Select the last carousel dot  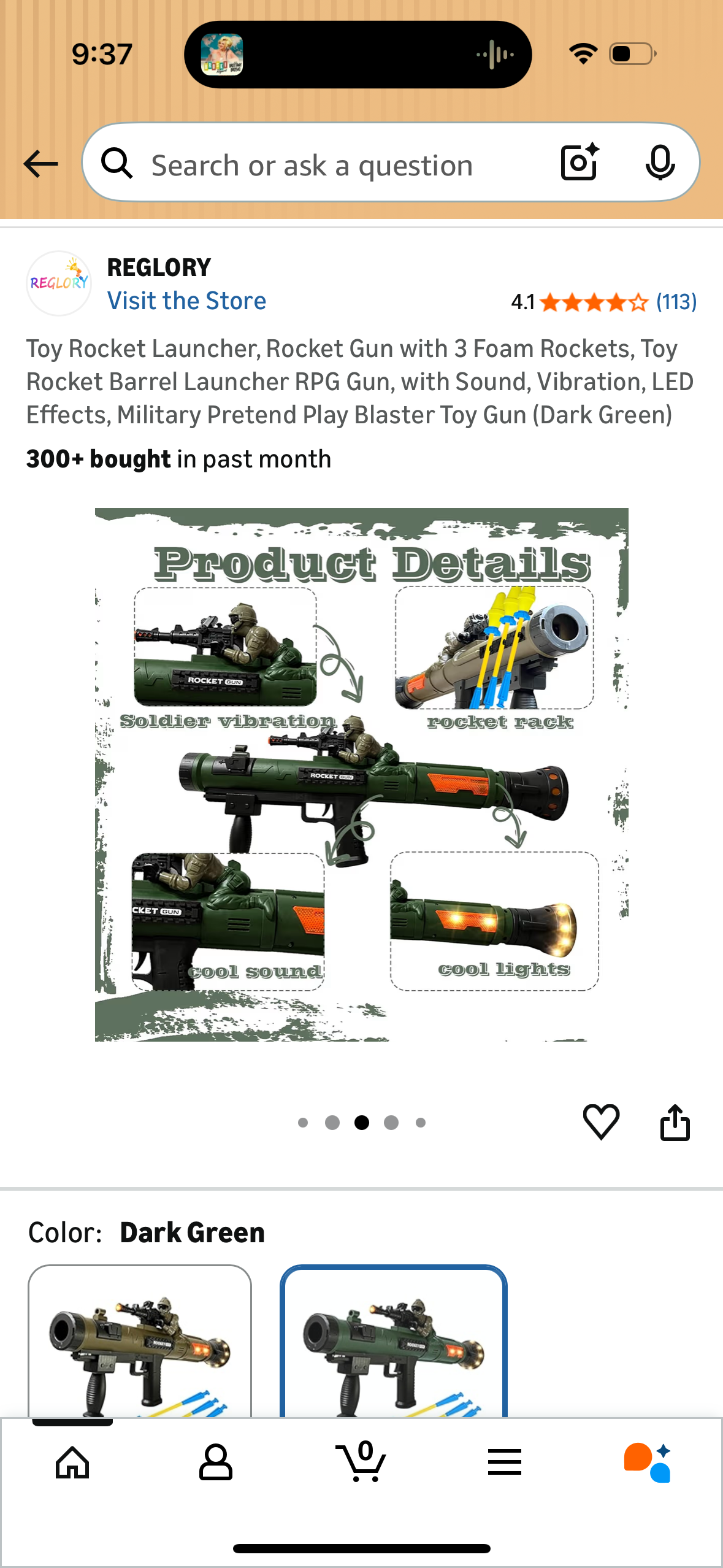pyautogui.click(x=420, y=1122)
